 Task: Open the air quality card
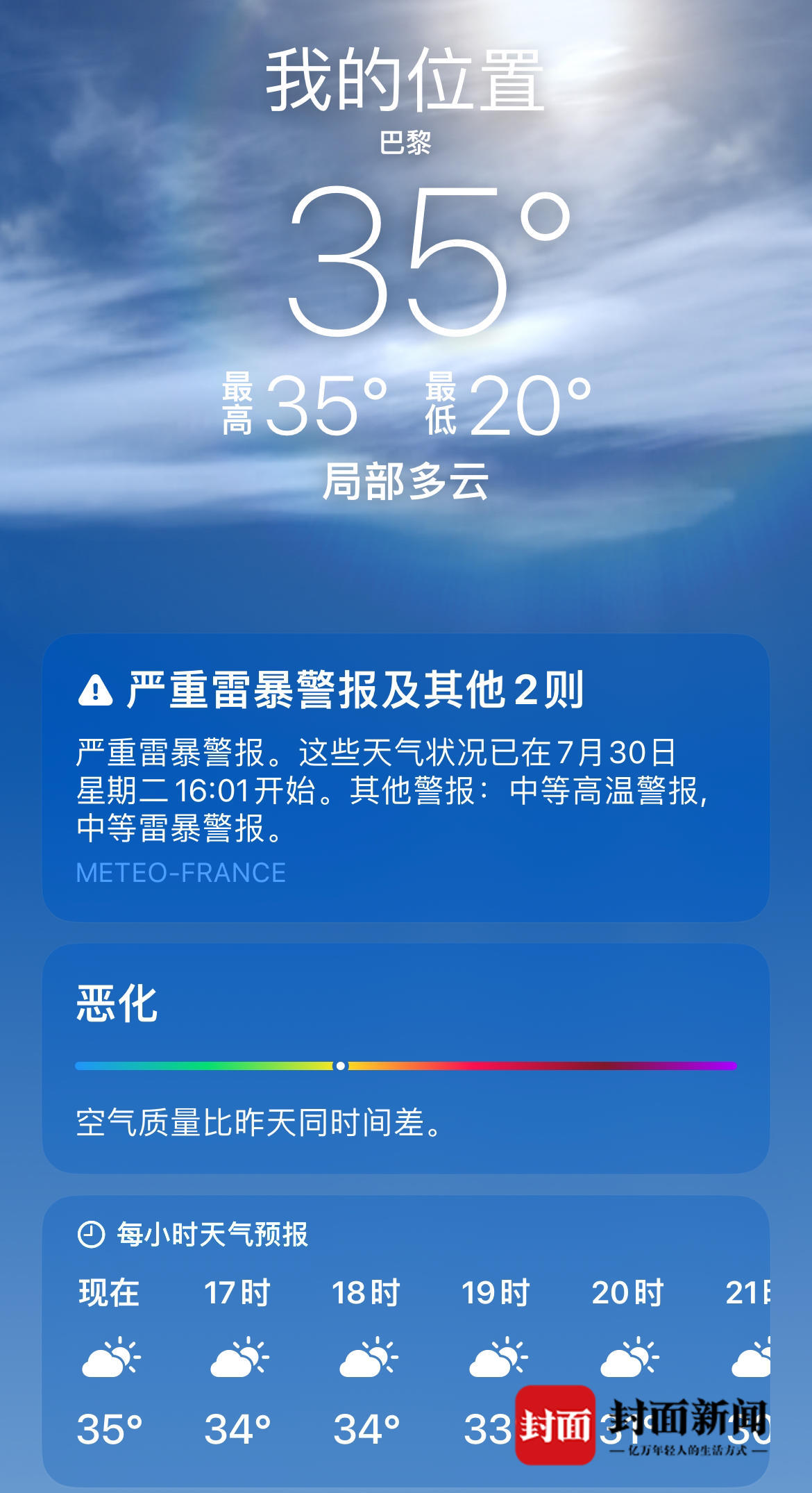click(406, 1059)
